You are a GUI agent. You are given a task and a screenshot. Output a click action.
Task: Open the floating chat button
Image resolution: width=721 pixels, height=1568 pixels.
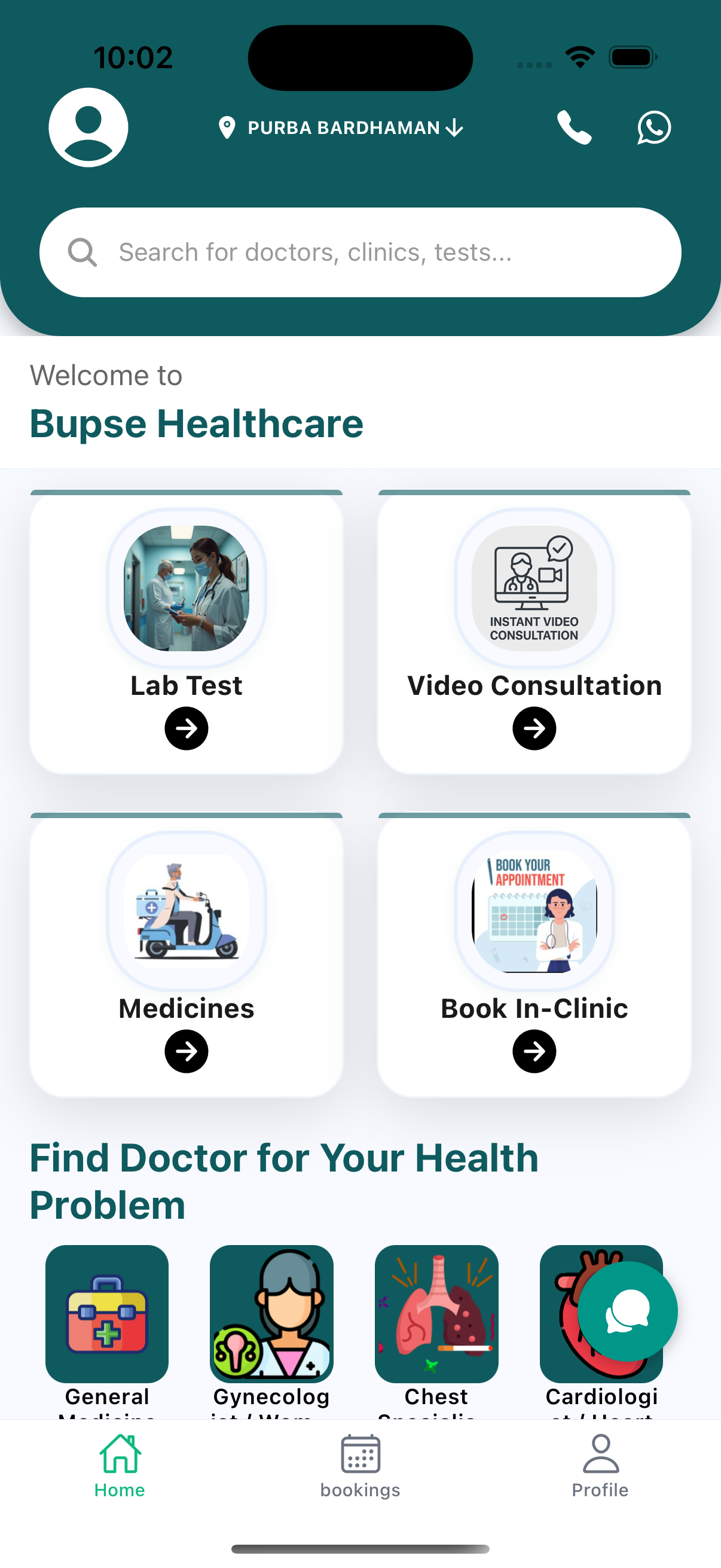(627, 1311)
